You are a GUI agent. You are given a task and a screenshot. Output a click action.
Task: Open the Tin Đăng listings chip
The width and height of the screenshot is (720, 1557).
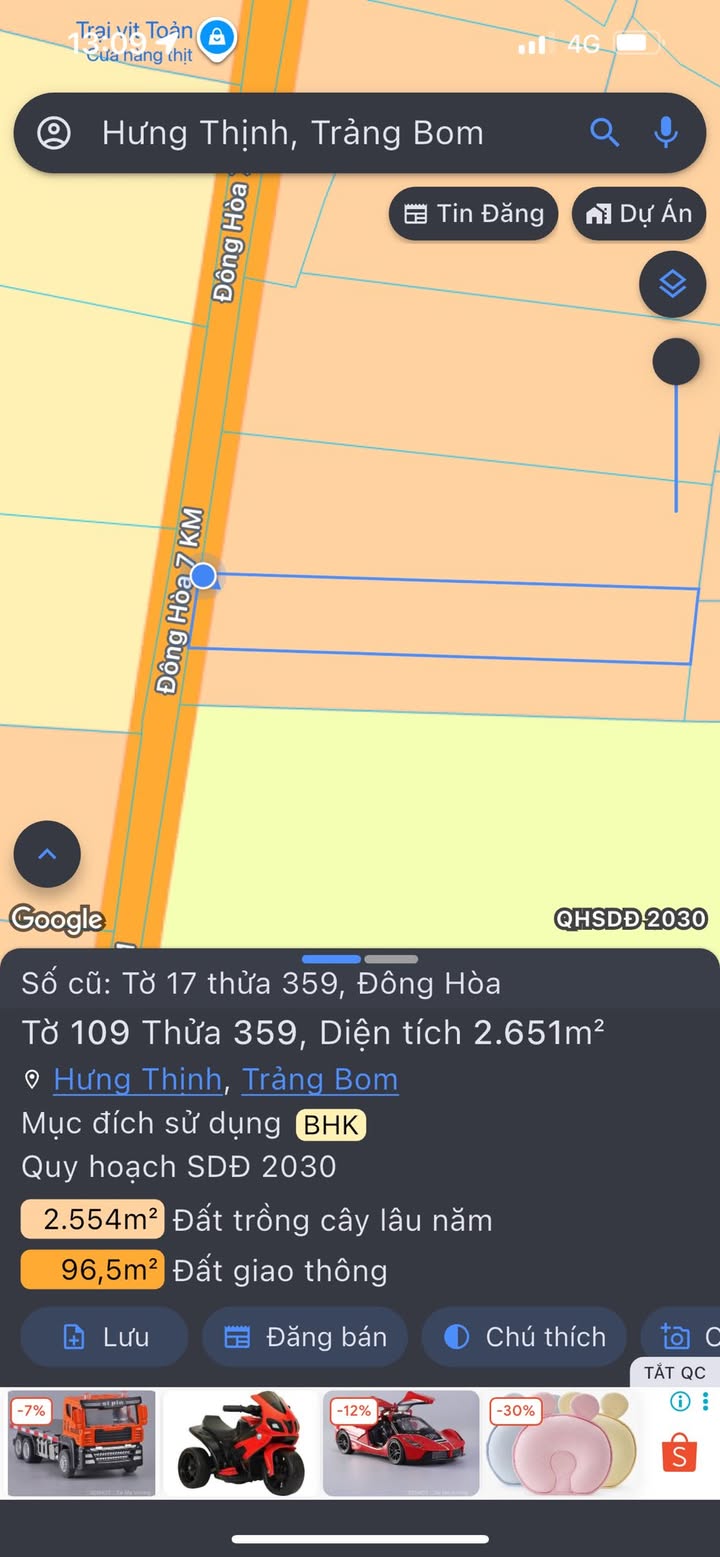(474, 214)
